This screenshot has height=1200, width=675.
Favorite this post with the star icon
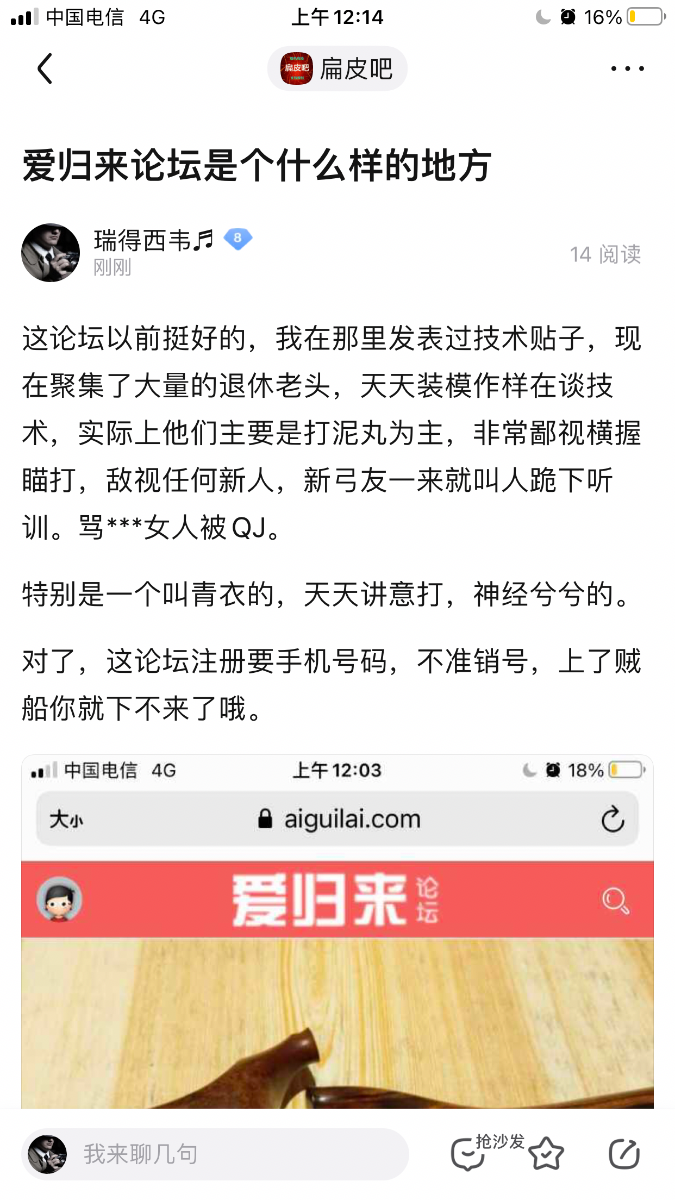coord(546,1154)
